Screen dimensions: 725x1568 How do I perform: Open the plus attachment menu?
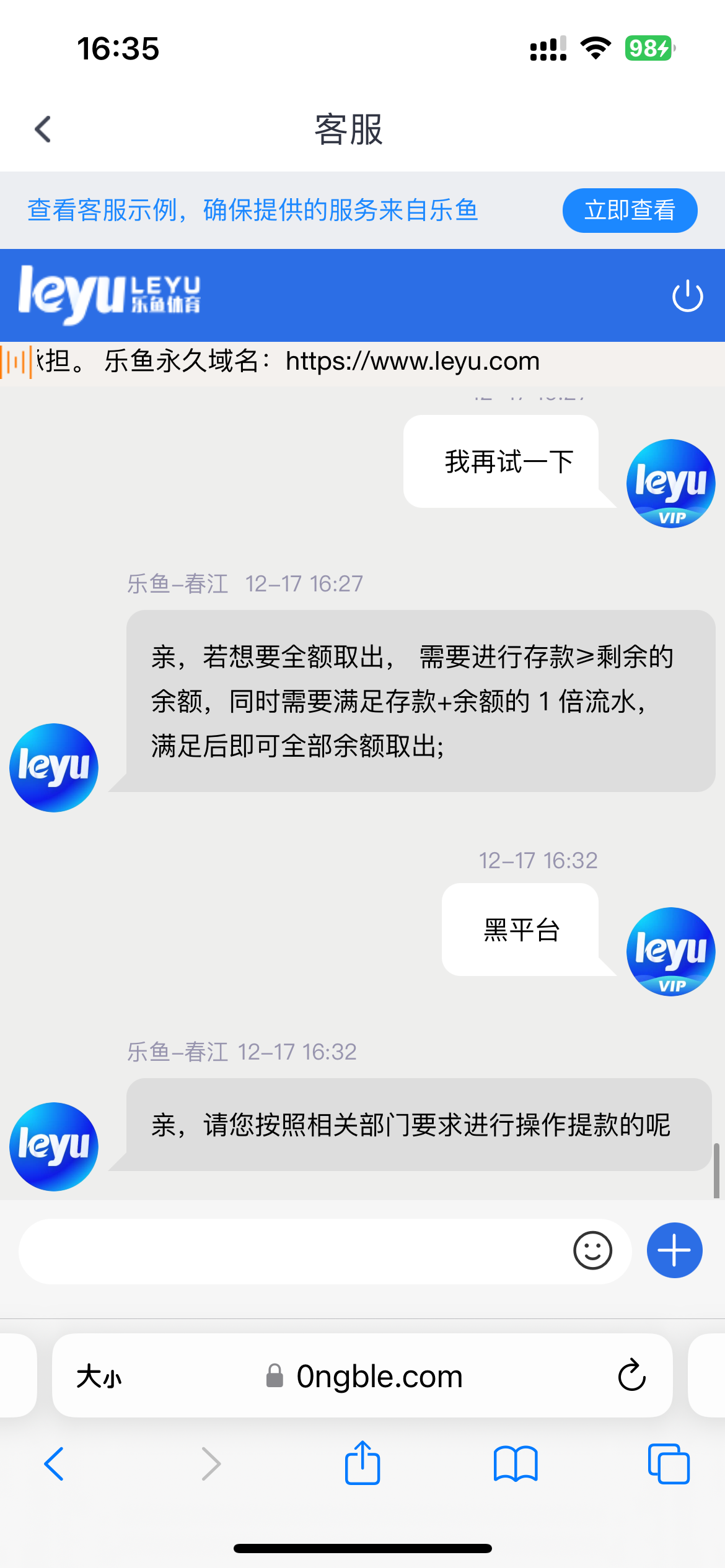point(674,1250)
